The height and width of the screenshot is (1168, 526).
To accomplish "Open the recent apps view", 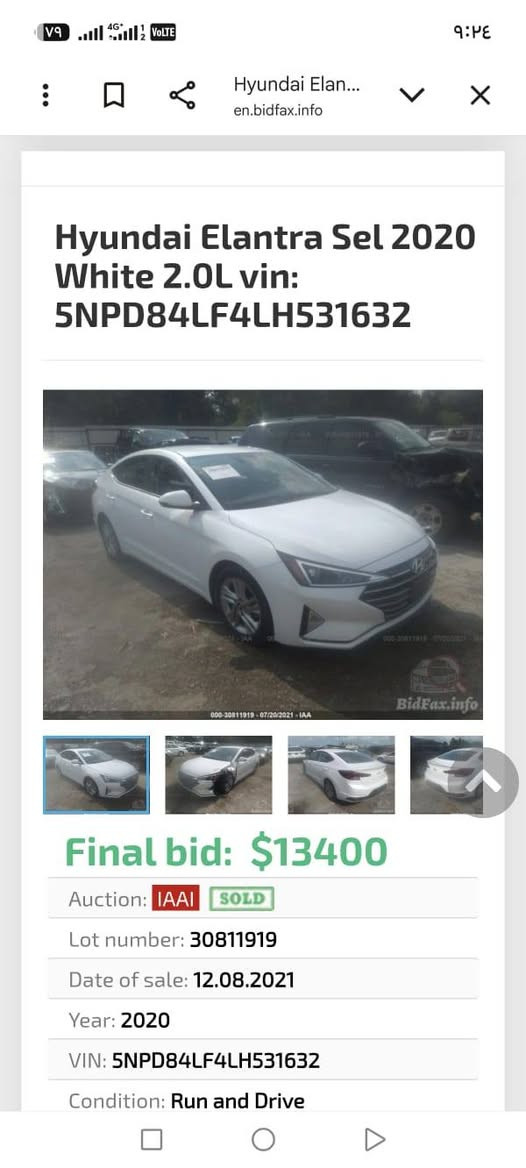I will tap(151, 1139).
